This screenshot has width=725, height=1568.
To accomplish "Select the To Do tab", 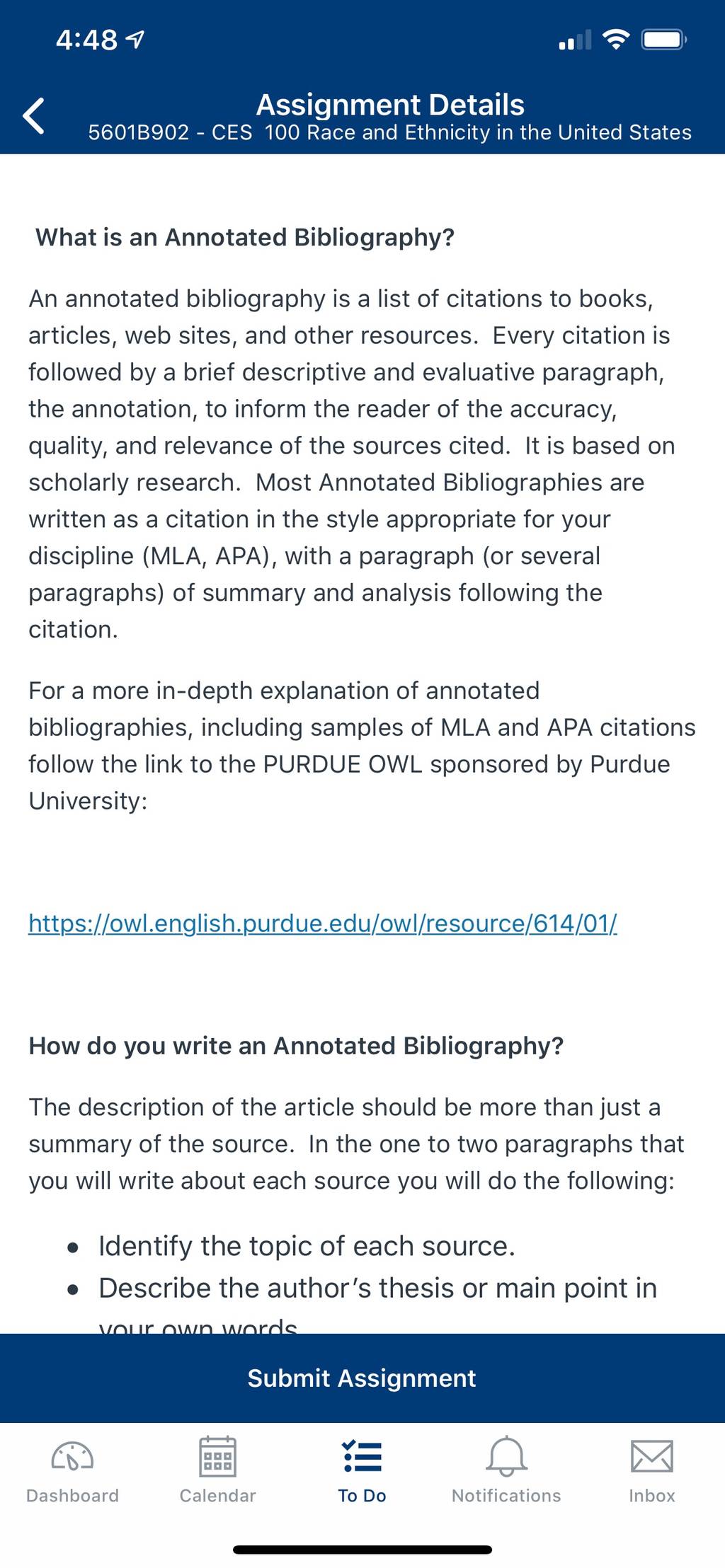I will click(362, 1470).
